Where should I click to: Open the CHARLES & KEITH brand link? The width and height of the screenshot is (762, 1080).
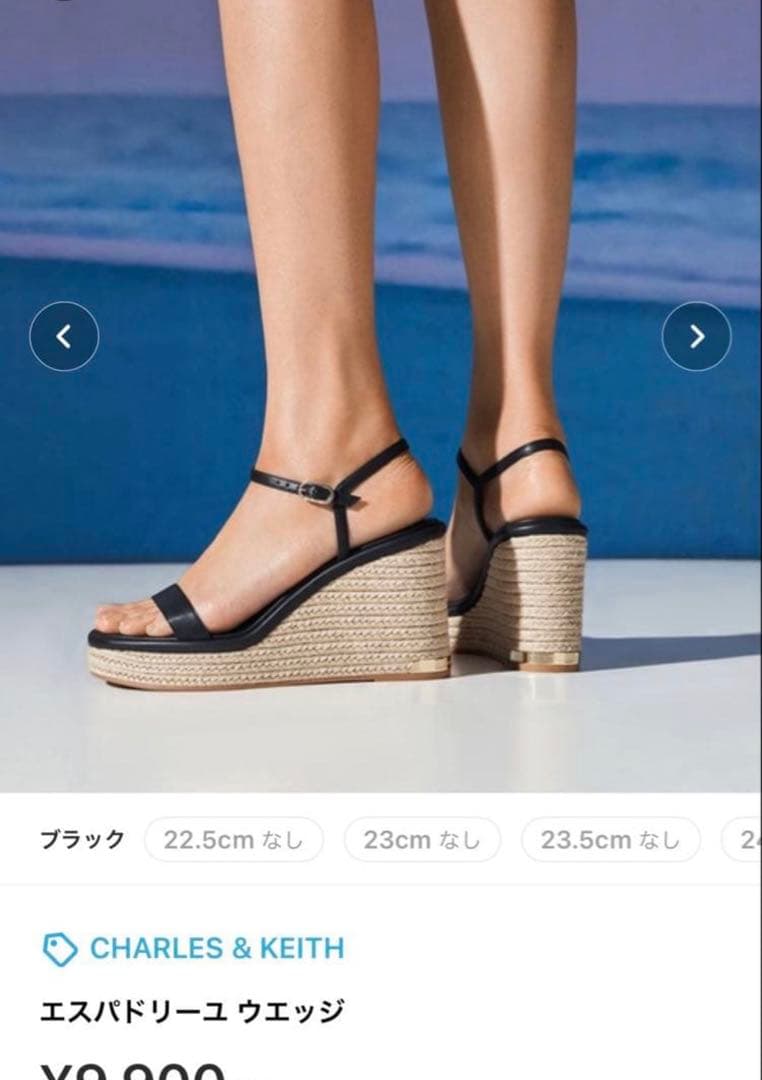(x=194, y=948)
